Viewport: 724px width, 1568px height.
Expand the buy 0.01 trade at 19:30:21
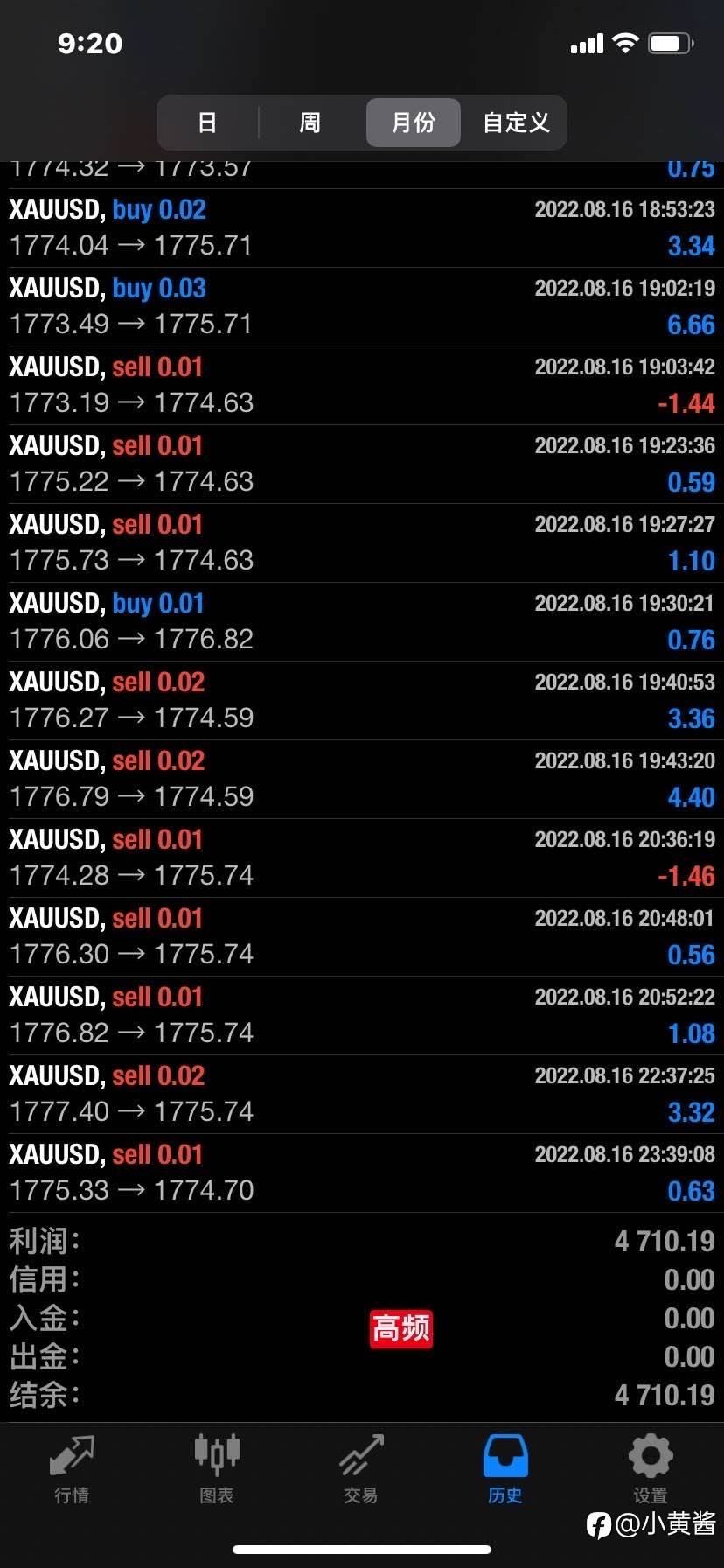pyautogui.click(x=362, y=622)
